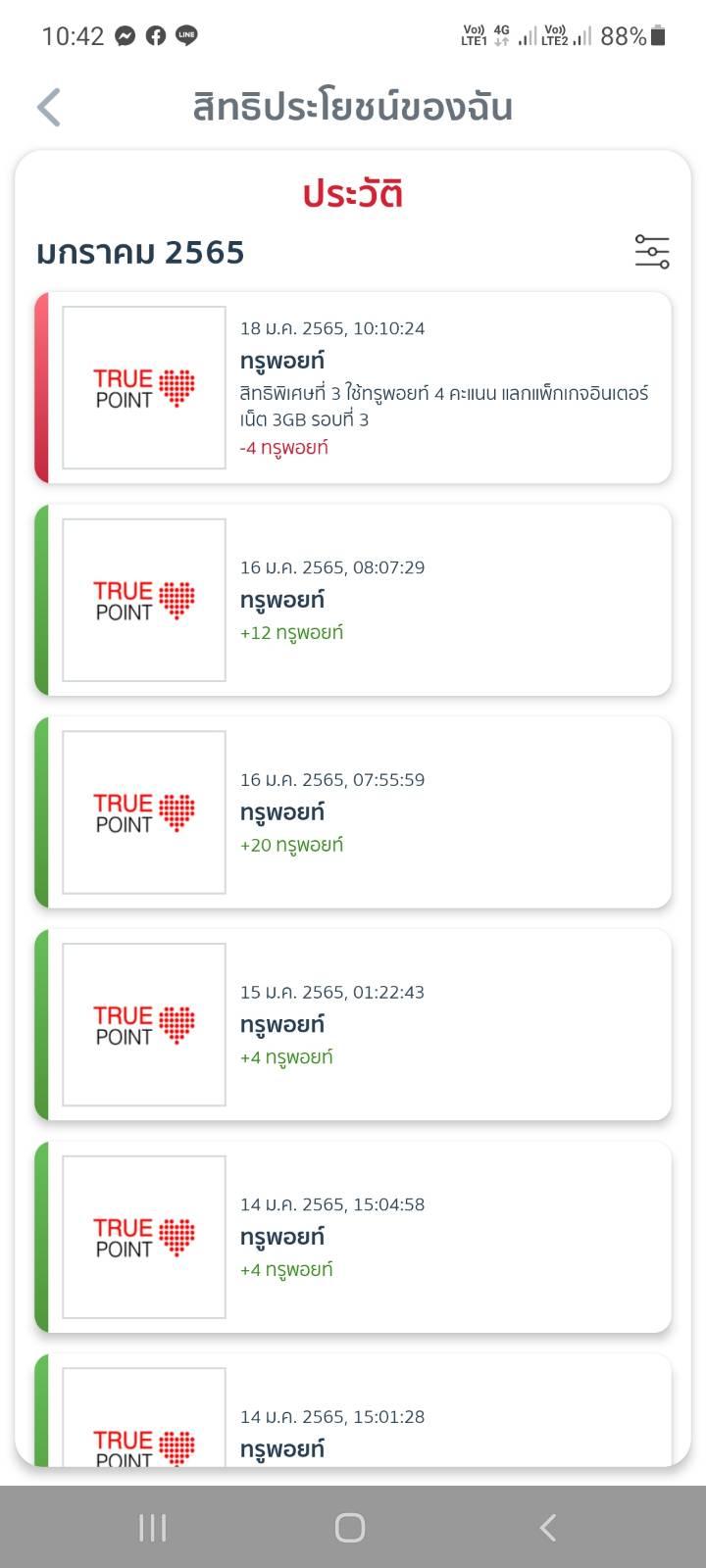The width and height of the screenshot is (706, 1568).
Task: Open the +12 TruePoint entry from 16 ม.ค.
Action: [353, 600]
